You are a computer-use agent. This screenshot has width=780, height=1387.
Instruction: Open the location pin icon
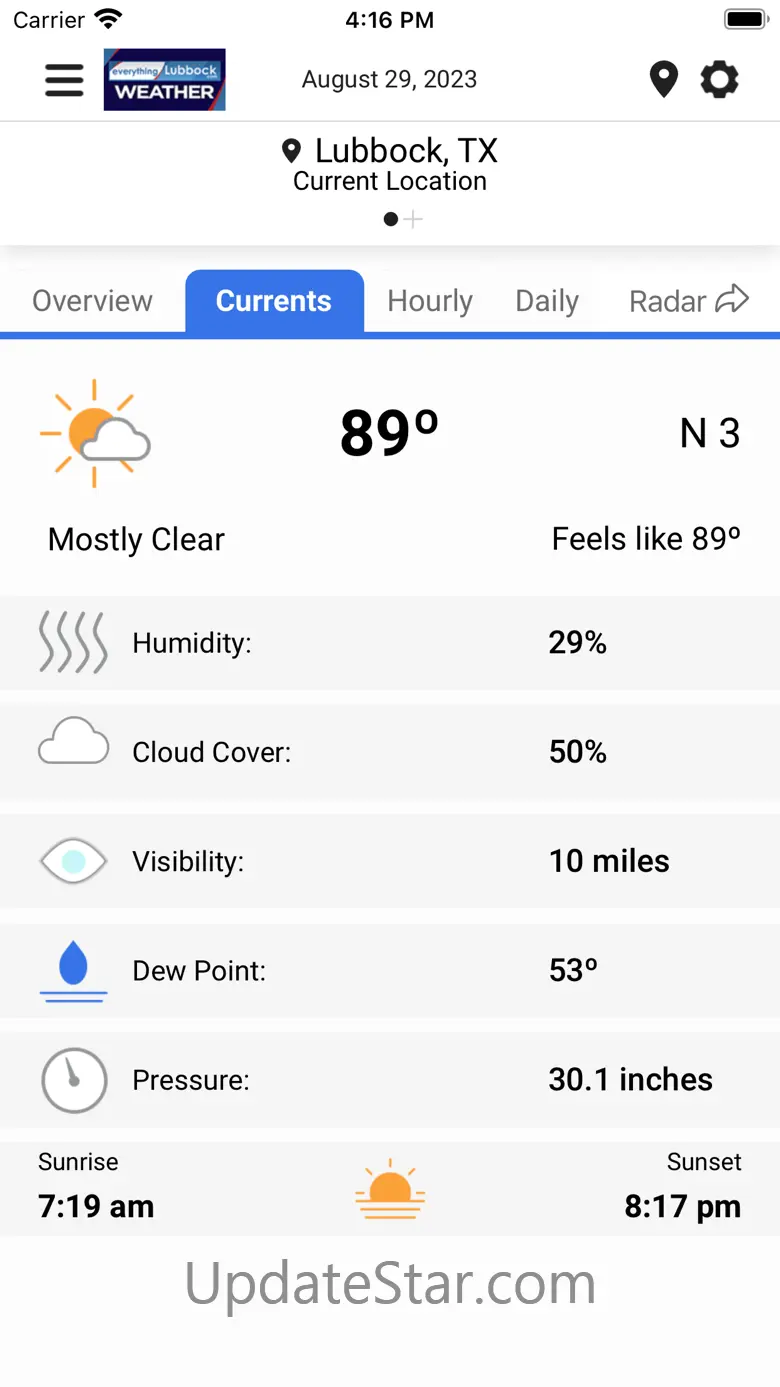click(x=664, y=80)
